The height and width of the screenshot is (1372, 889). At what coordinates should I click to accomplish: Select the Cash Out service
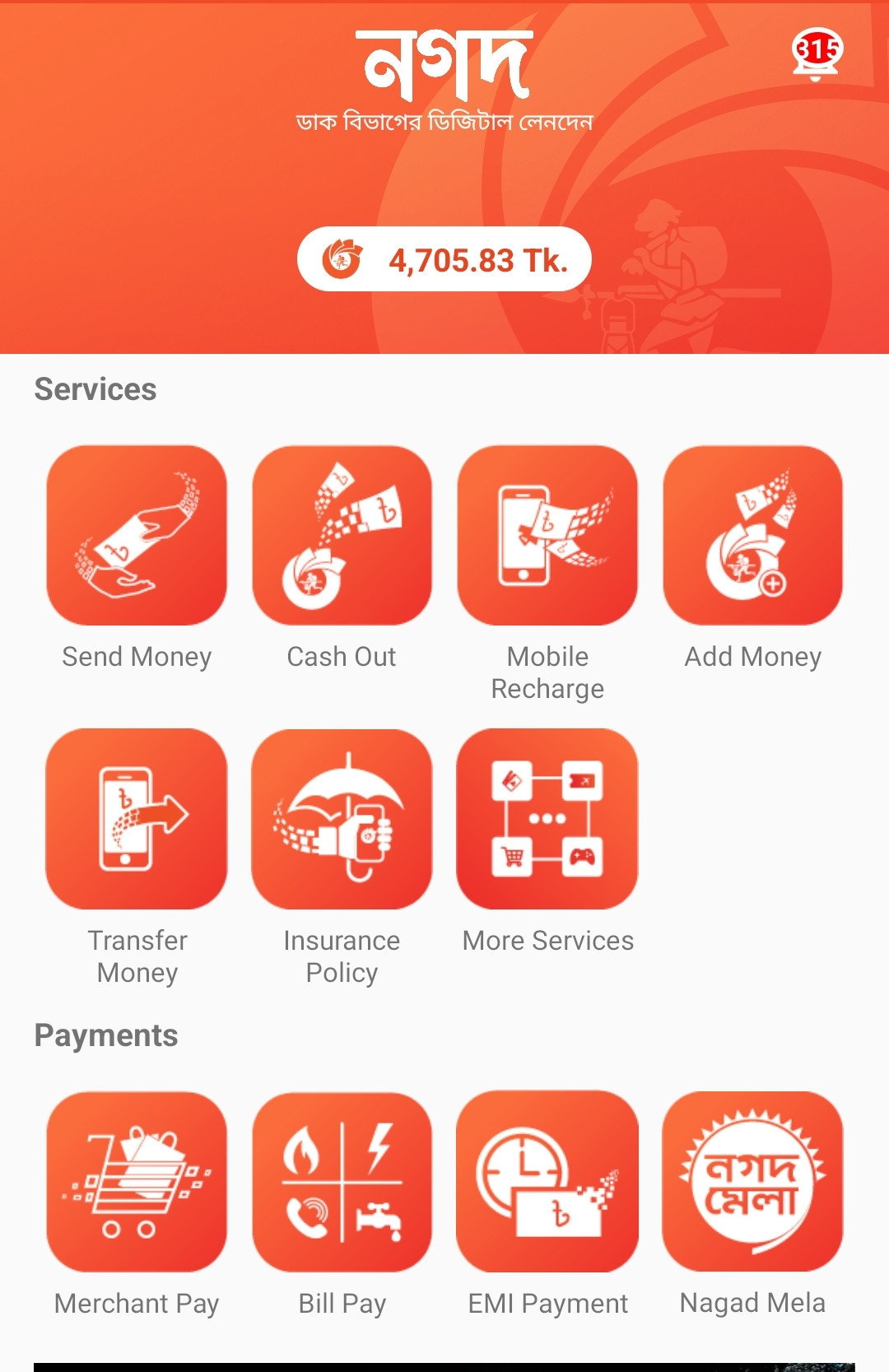(x=342, y=536)
